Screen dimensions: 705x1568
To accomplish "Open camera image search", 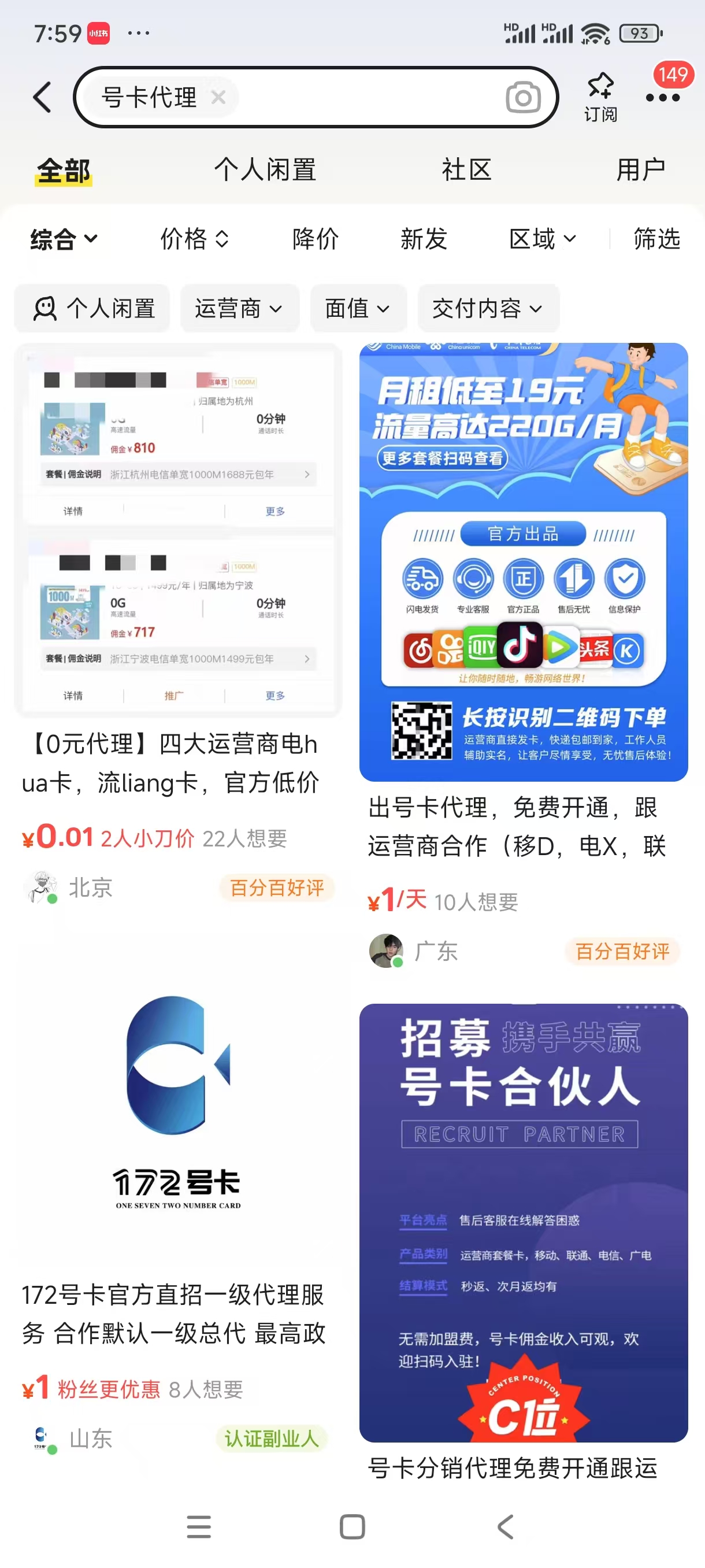I will pos(522,97).
